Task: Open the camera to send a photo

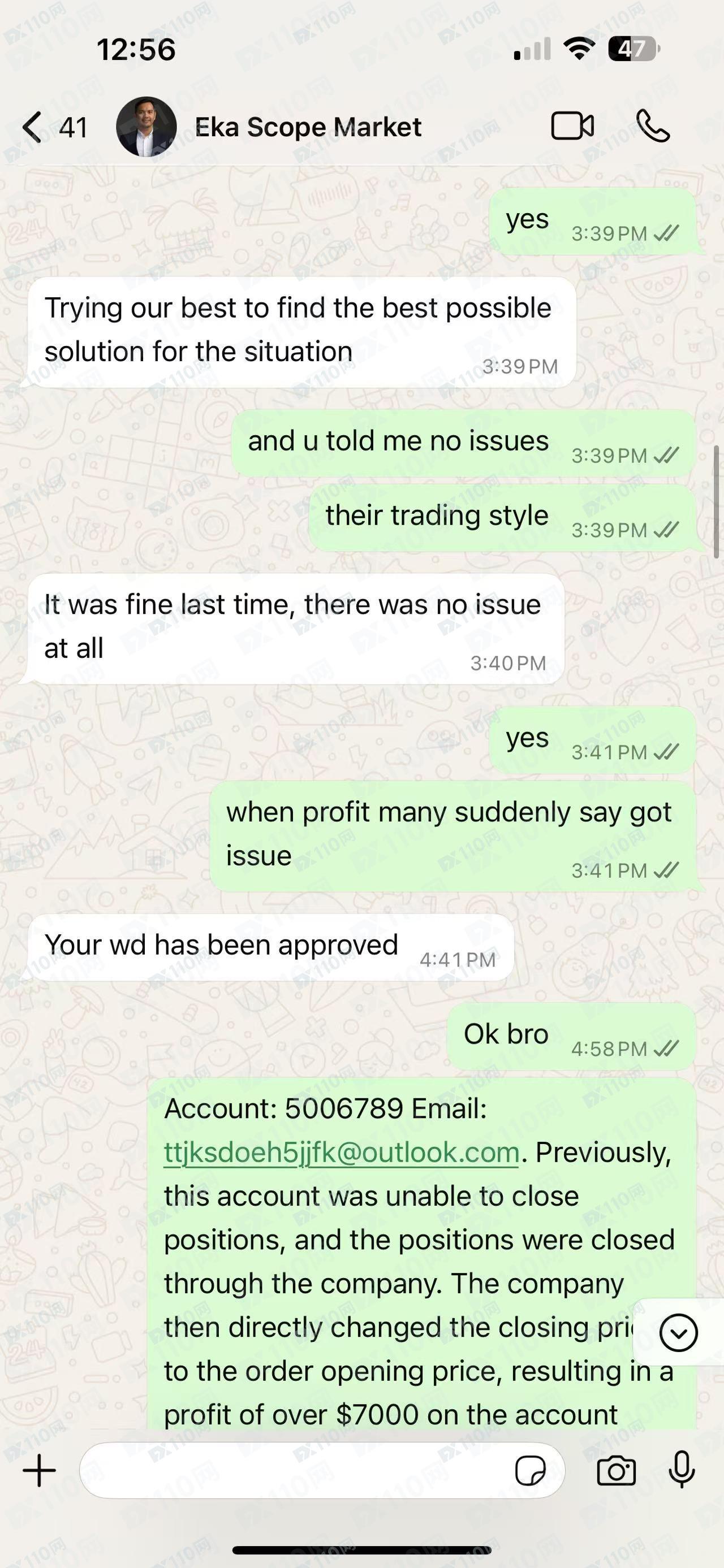Action: coord(616,1471)
